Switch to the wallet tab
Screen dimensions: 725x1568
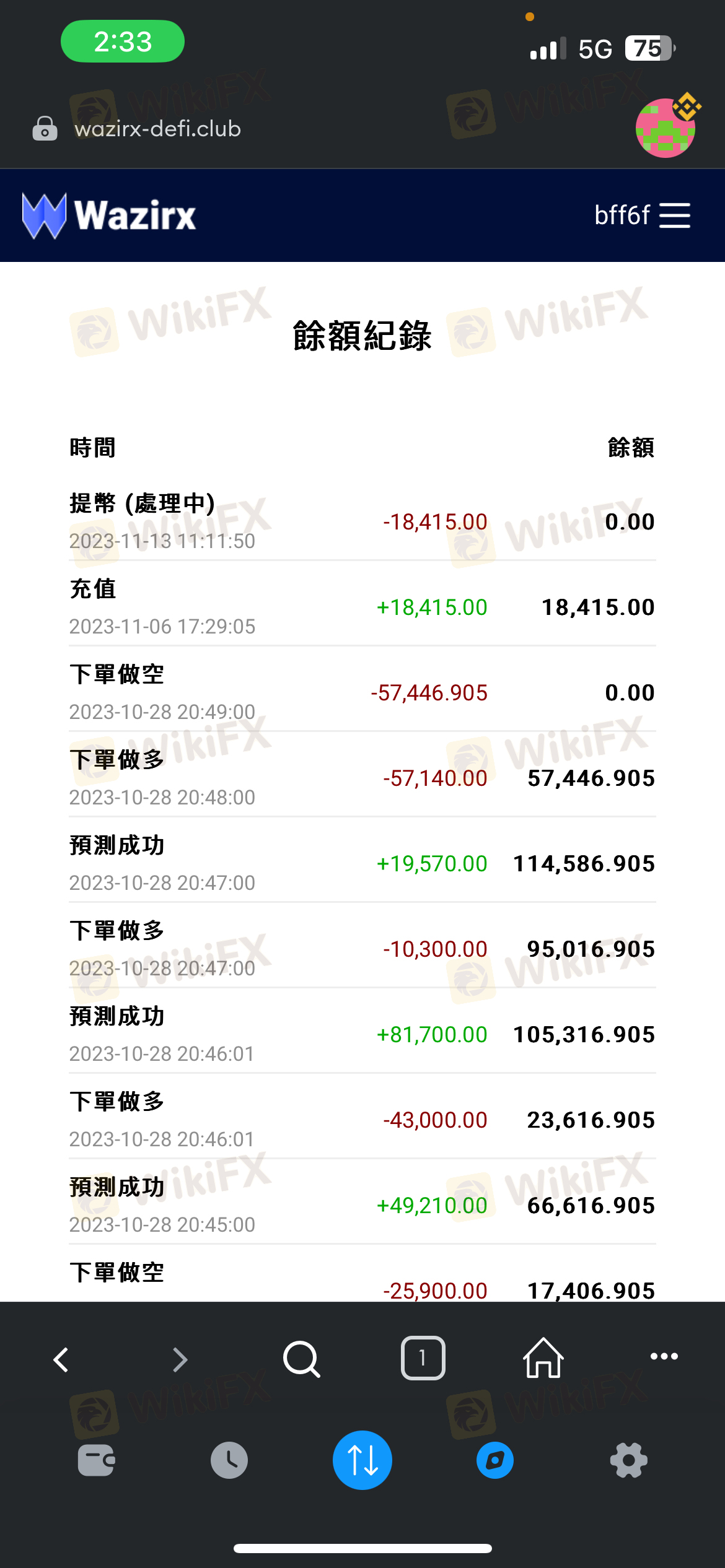97,1460
